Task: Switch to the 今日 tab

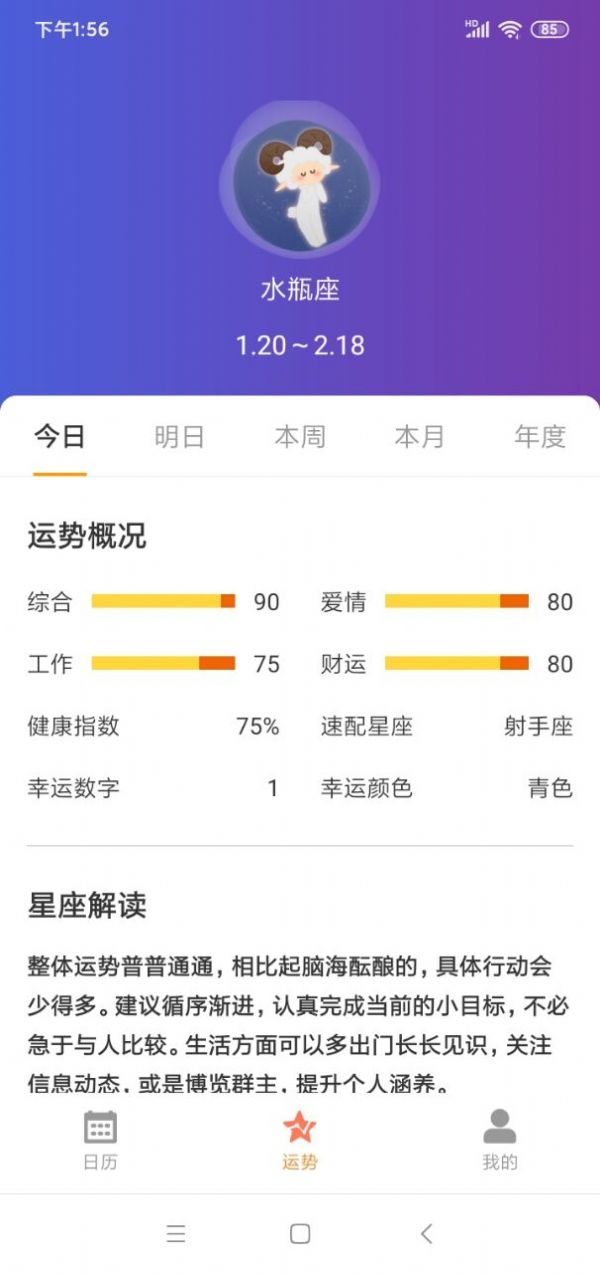Action: click(x=60, y=437)
